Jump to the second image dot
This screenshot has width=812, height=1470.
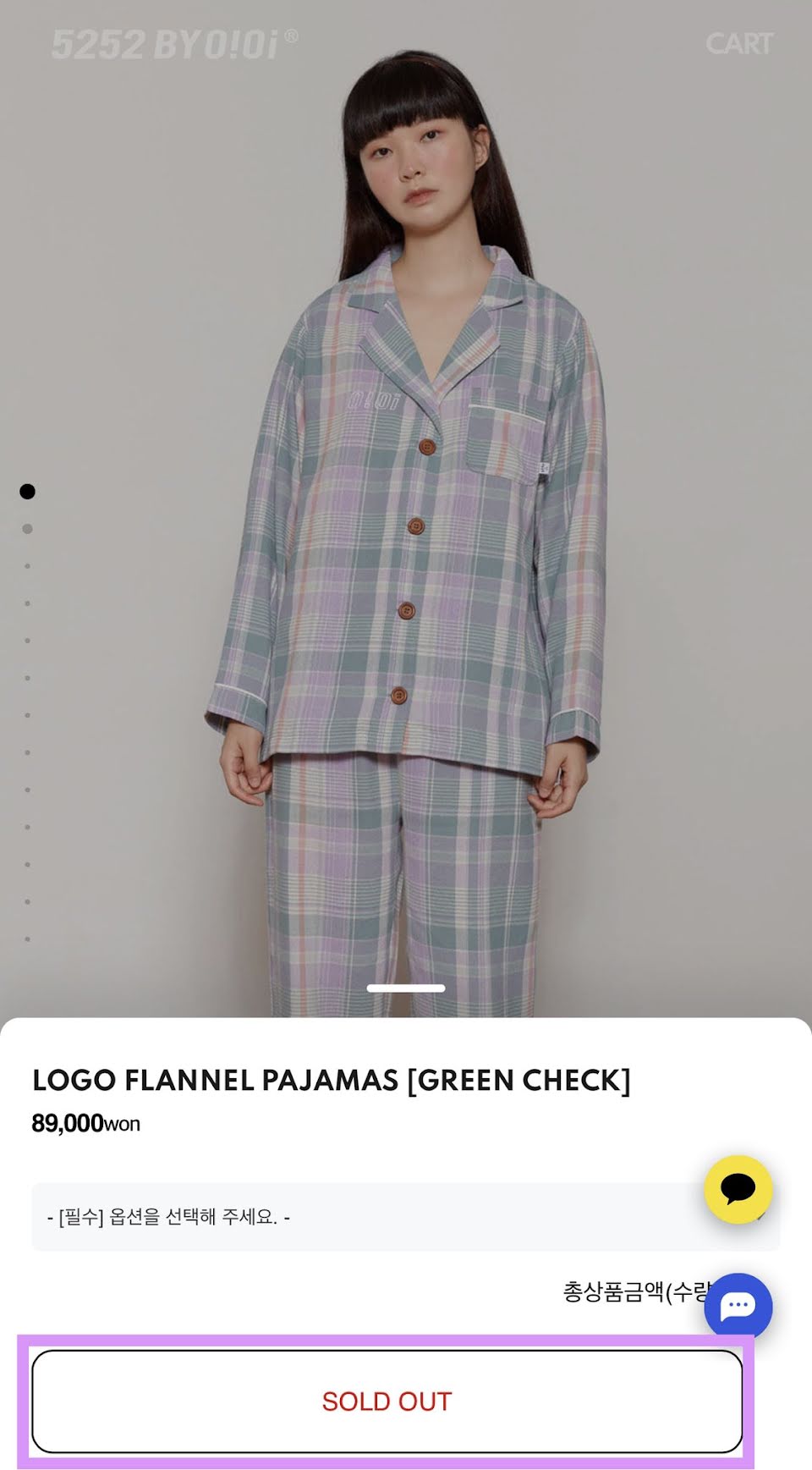(28, 529)
